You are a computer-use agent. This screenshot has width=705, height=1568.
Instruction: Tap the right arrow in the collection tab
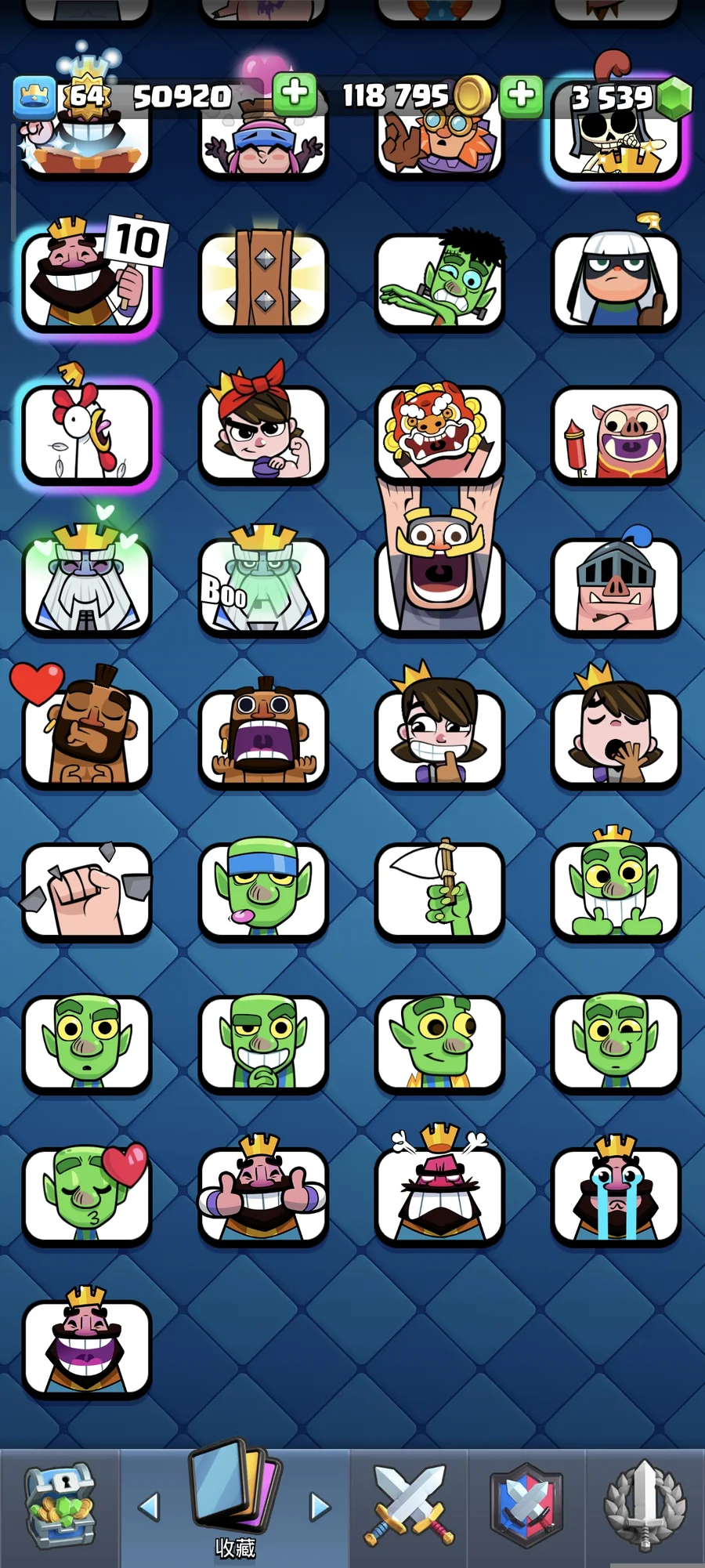pos(320,1506)
